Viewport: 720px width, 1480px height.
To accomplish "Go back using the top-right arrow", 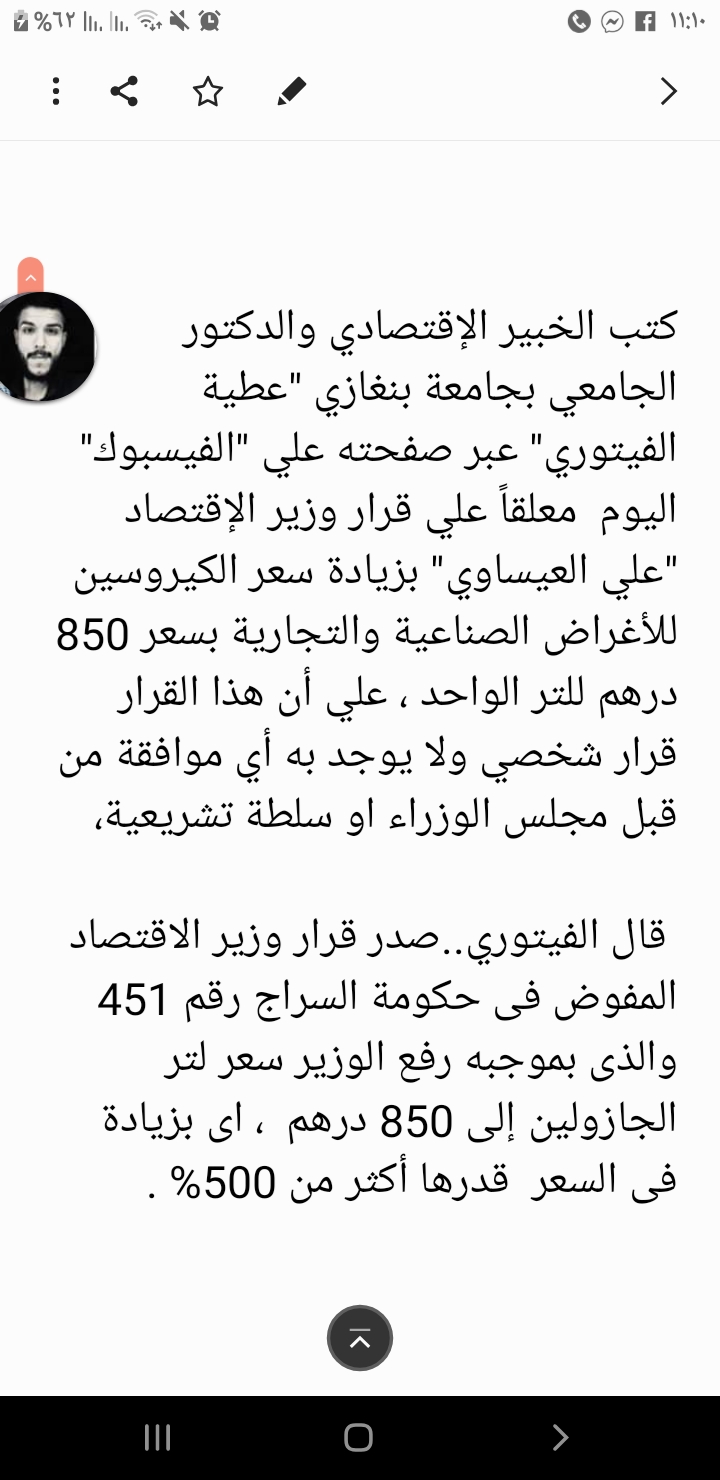I will (x=669, y=92).
